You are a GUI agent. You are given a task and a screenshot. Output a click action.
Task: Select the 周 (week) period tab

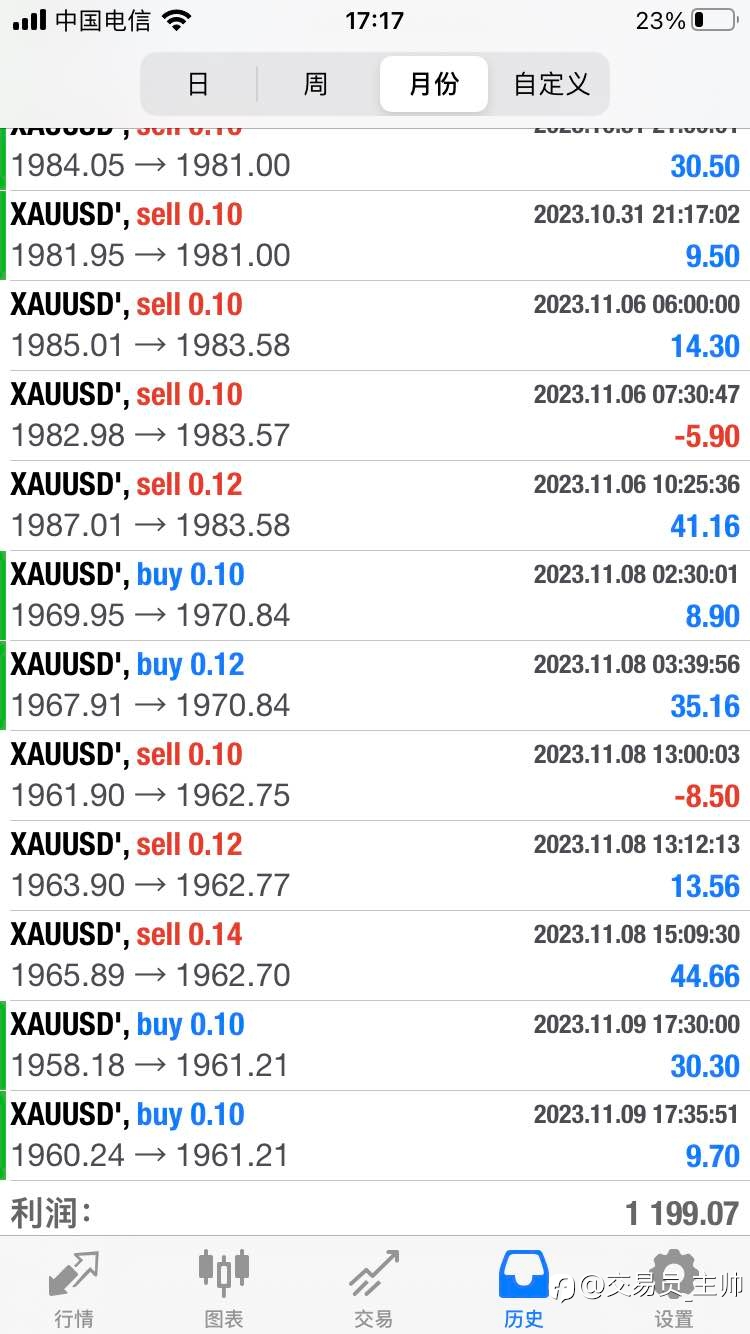(316, 84)
